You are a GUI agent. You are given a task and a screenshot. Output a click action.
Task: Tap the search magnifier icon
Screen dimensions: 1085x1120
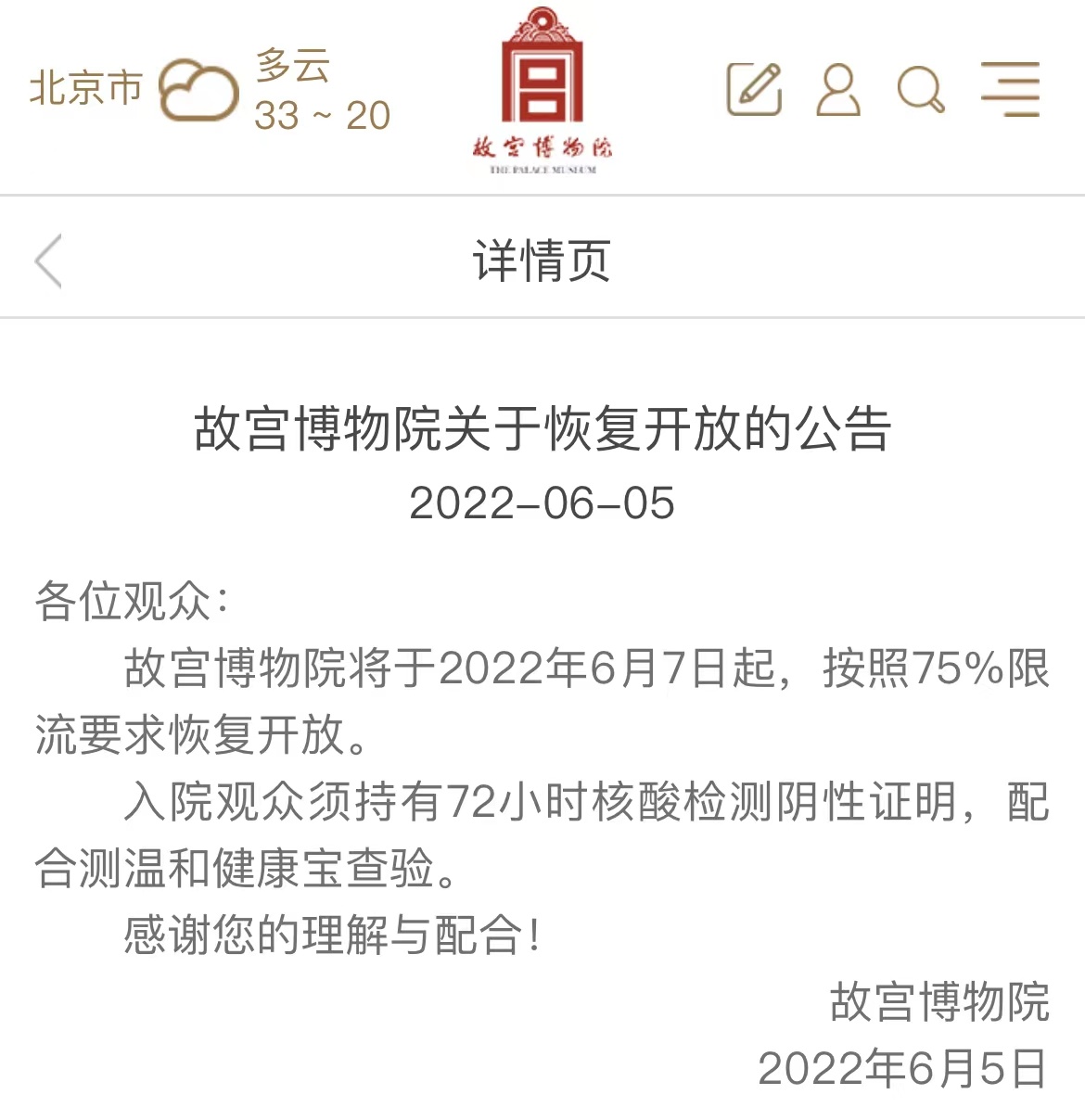point(920,91)
